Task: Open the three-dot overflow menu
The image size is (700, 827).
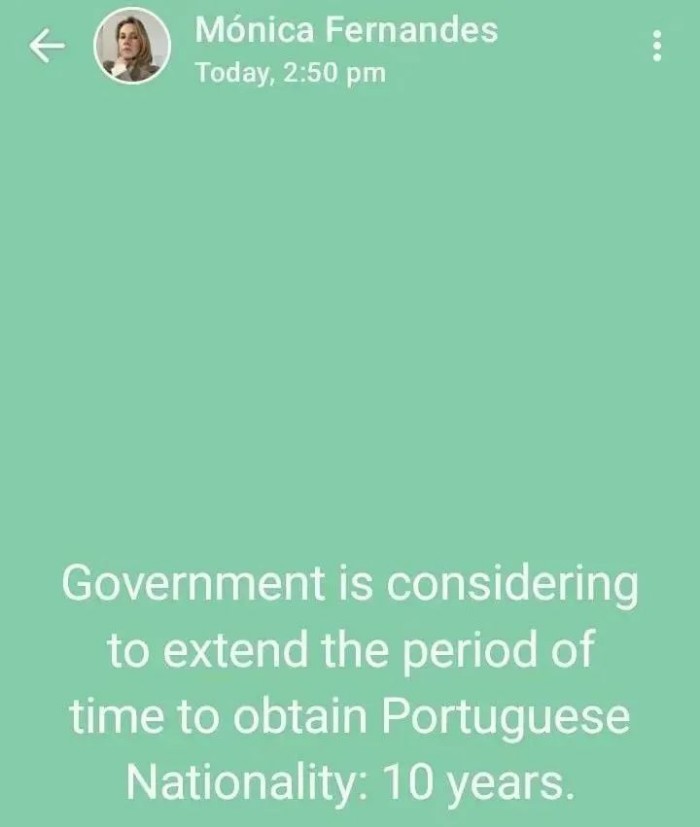Action: click(x=657, y=46)
